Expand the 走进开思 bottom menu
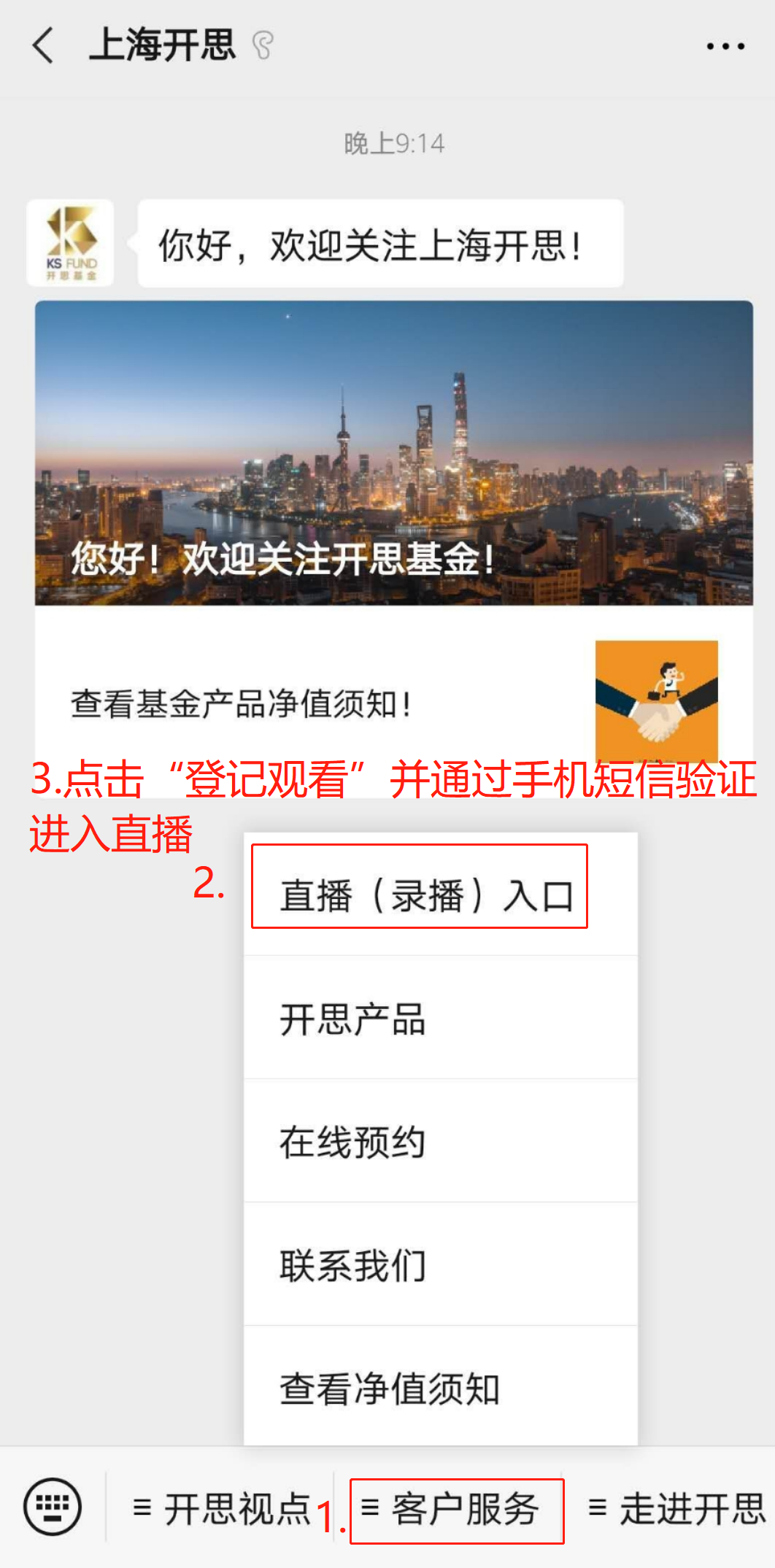Screen dimensions: 775x1568 (676, 1508)
